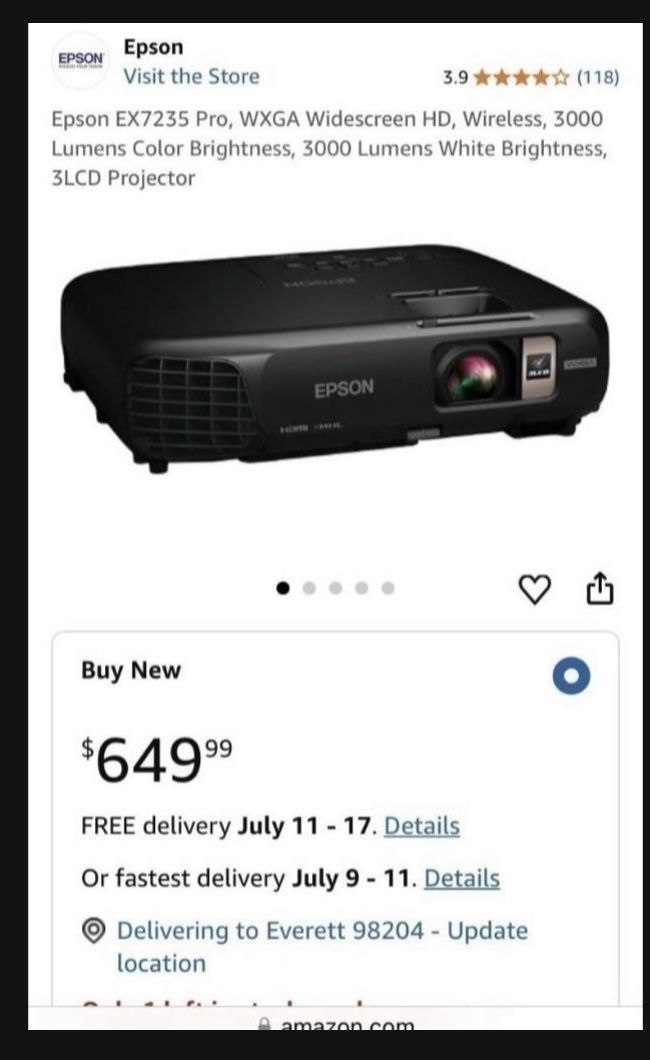Add the projector to wish list heart
Image resolution: width=650 pixels, height=1060 pixels.
(x=535, y=591)
